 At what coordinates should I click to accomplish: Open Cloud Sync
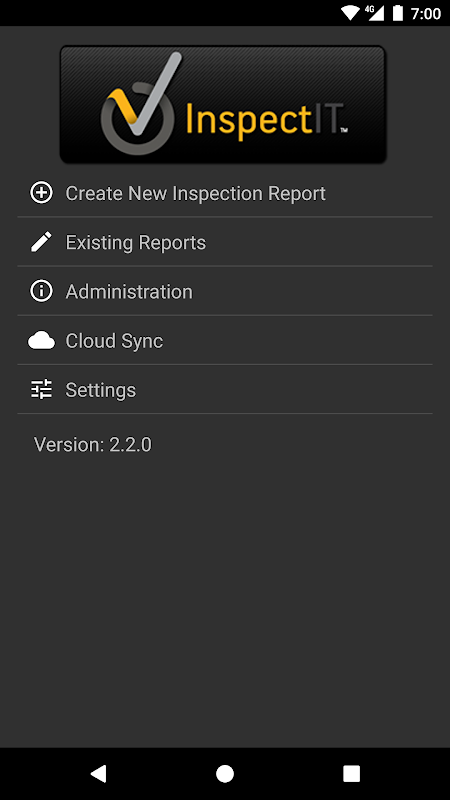click(x=225, y=340)
